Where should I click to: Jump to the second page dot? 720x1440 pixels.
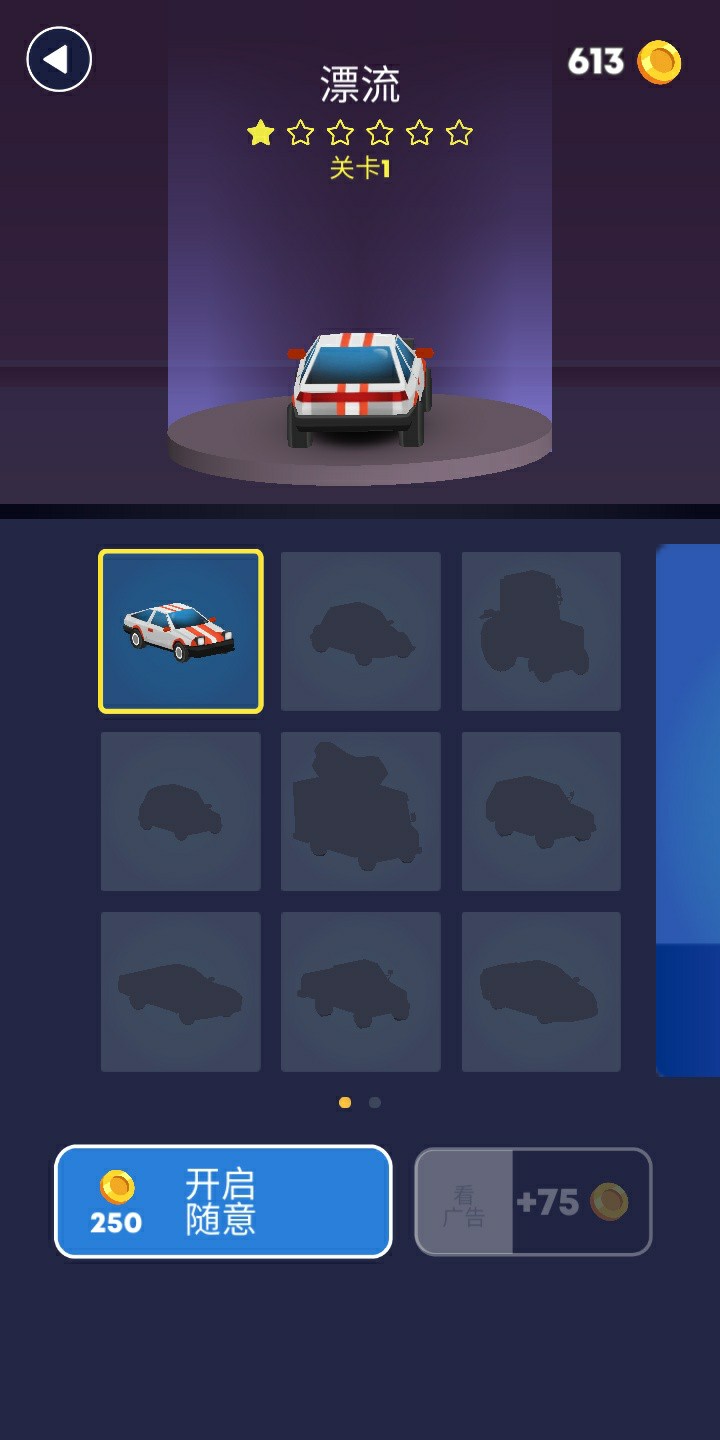375,1103
